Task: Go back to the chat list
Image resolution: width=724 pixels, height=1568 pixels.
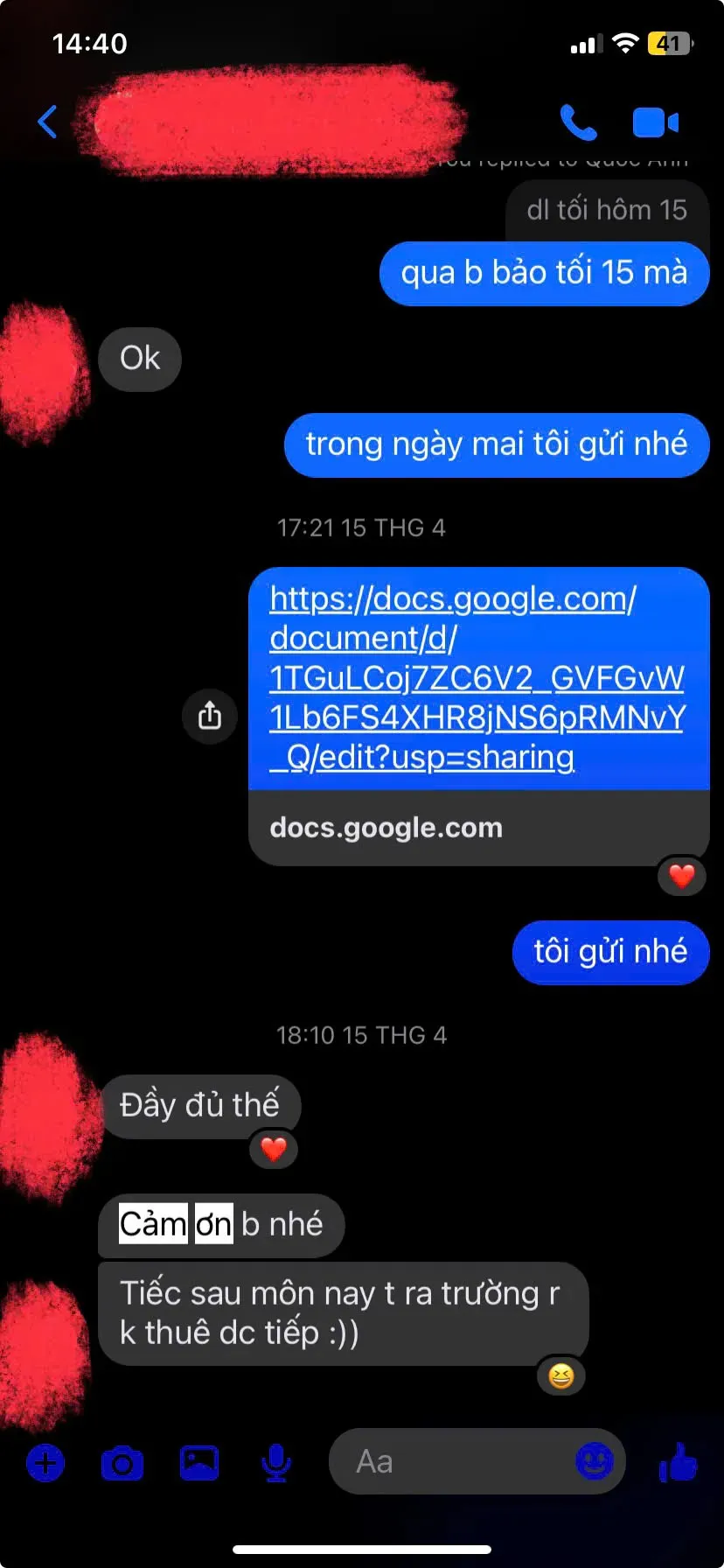Action: coord(48,122)
